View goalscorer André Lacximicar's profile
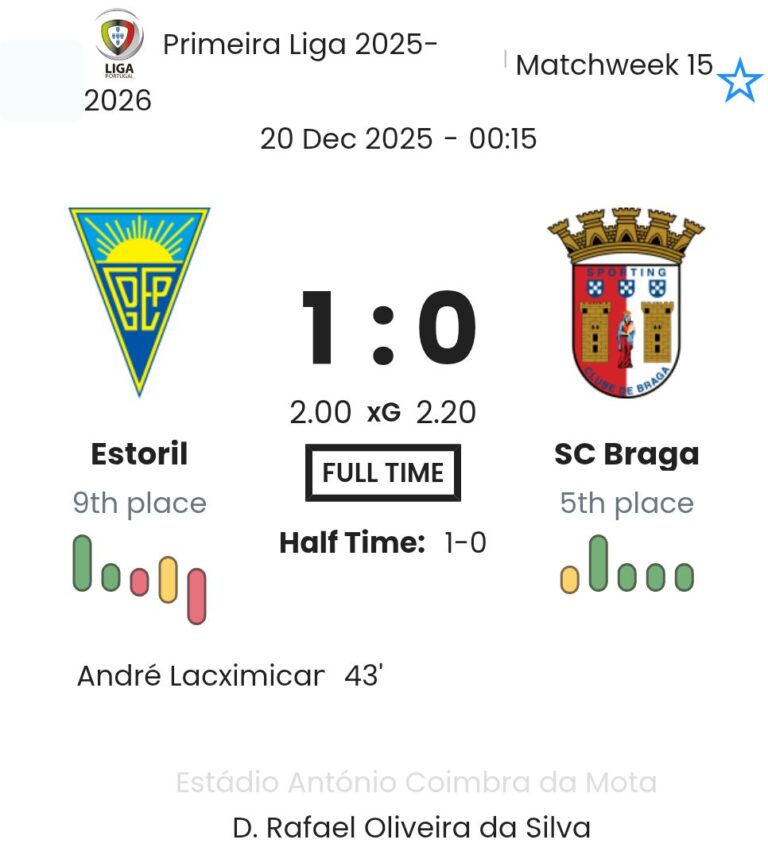768x859 pixels. tap(201, 676)
